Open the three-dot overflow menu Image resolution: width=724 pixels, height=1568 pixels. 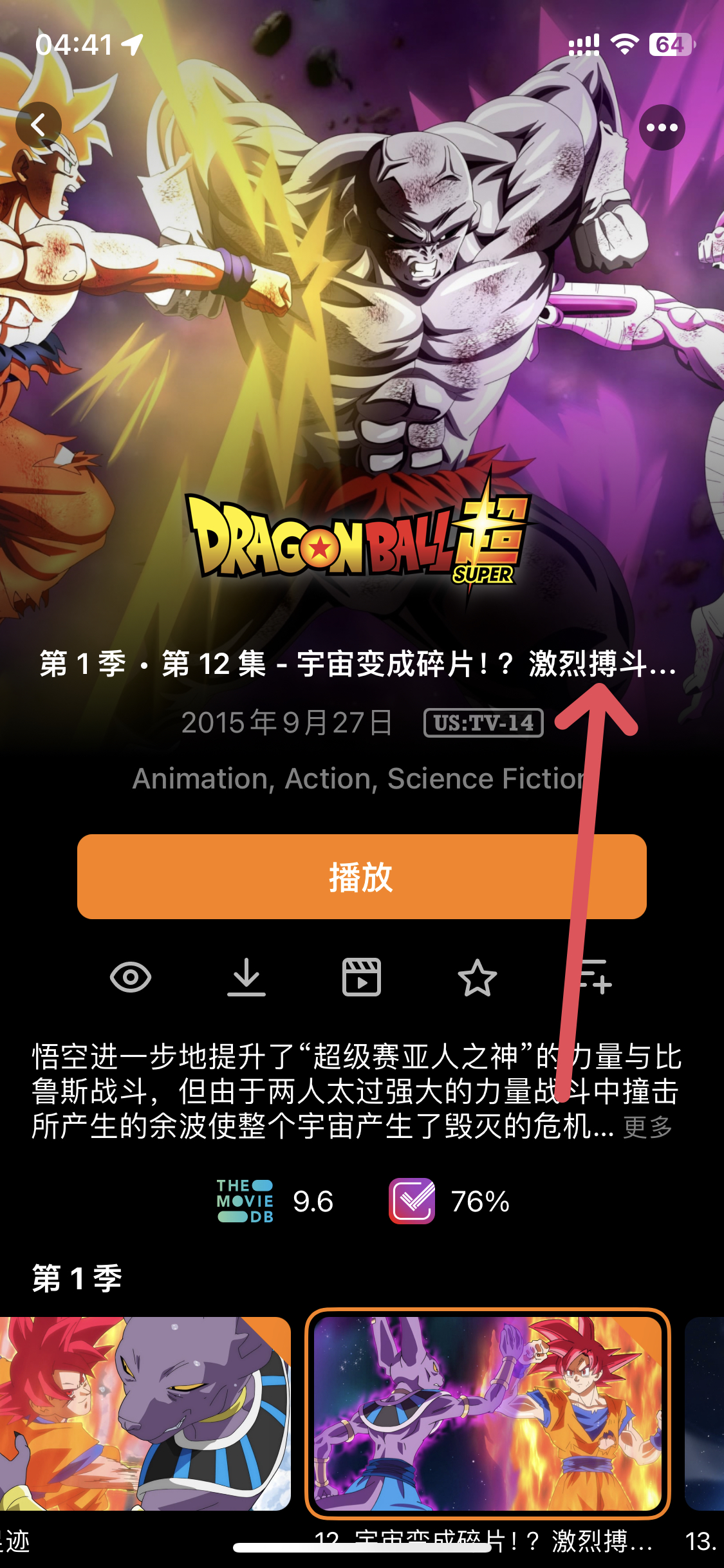pos(662,127)
